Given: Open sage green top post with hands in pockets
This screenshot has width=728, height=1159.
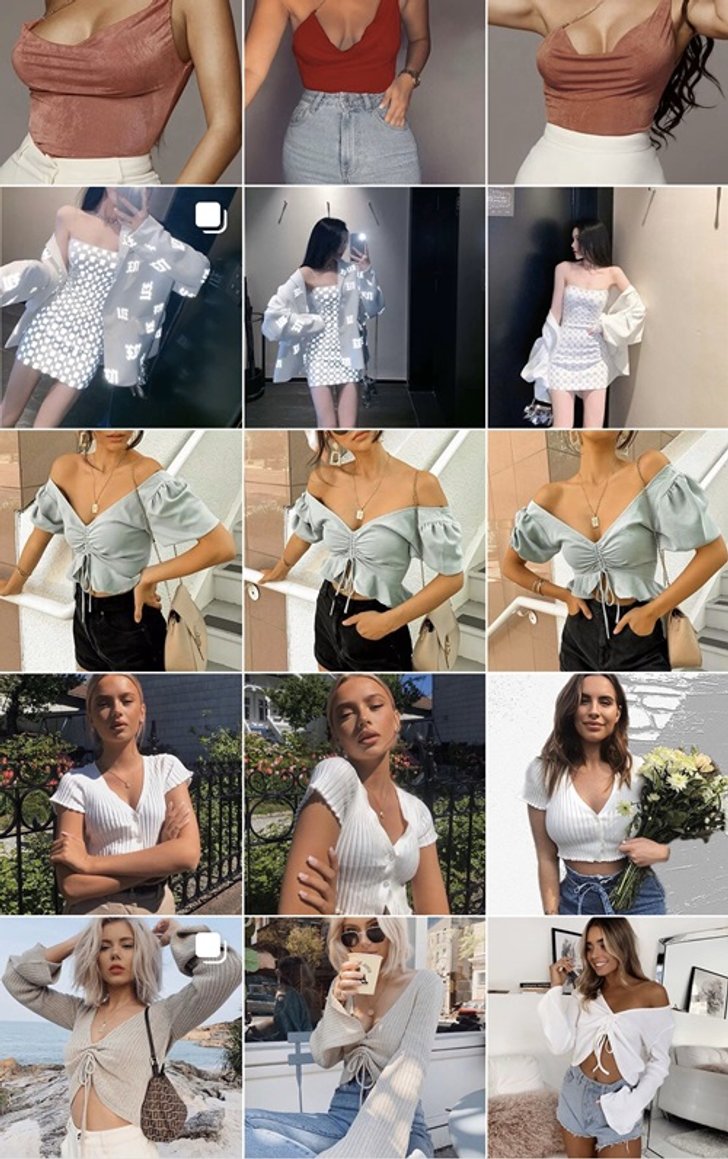Looking at the screenshot, I should pyautogui.click(x=607, y=550).
